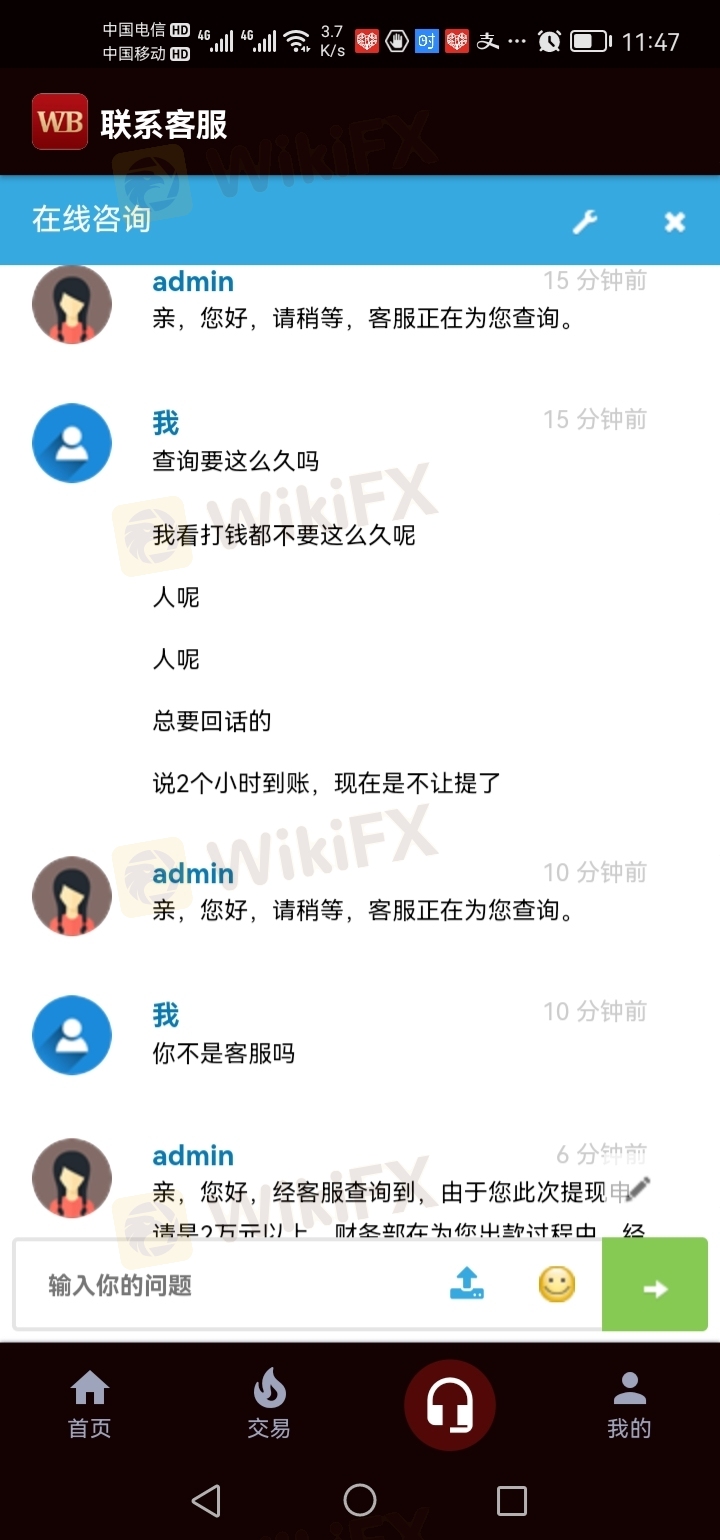This screenshot has height=1540, width=720.
Task: Upload a file to the chat
Action: click(467, 1284)
